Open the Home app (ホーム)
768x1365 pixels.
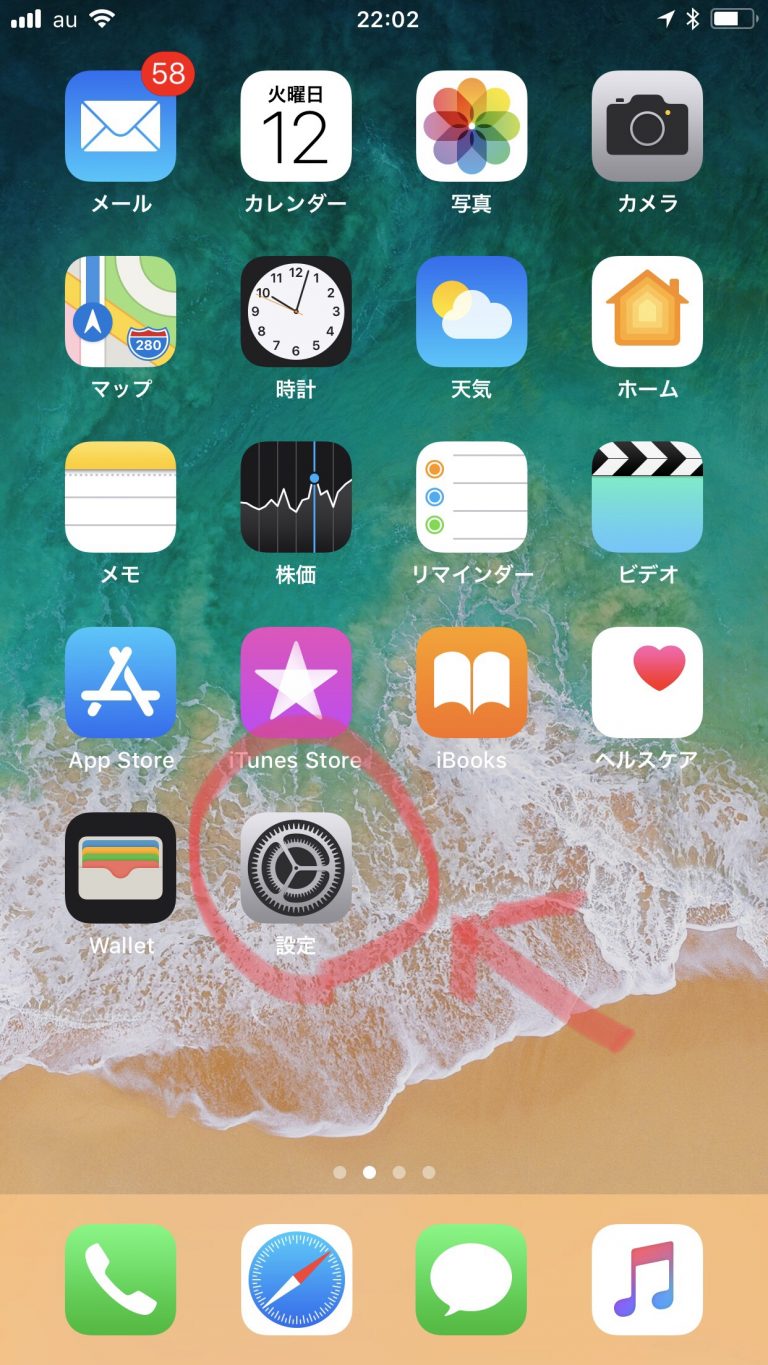[x=647, y=311]
